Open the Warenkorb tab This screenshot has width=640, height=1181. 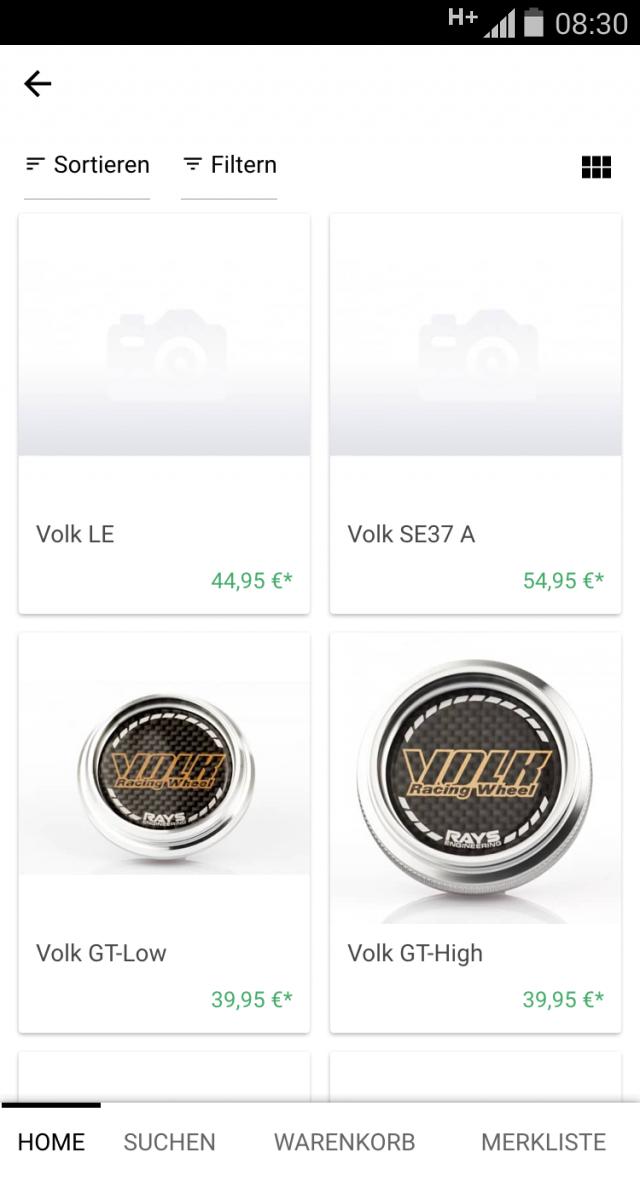coord(344,1142)
